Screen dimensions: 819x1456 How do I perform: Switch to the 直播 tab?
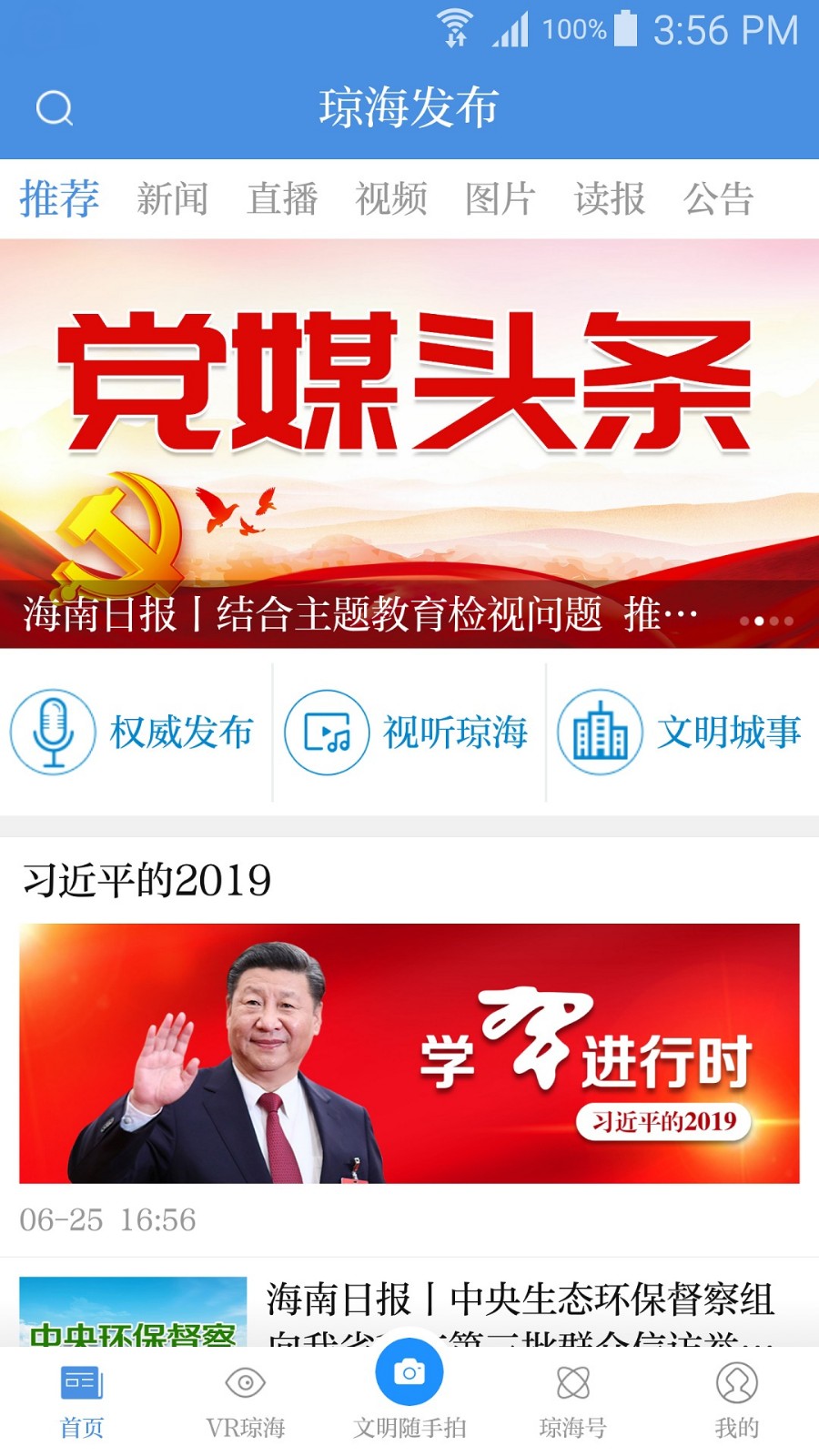click(x=282, y=199)
